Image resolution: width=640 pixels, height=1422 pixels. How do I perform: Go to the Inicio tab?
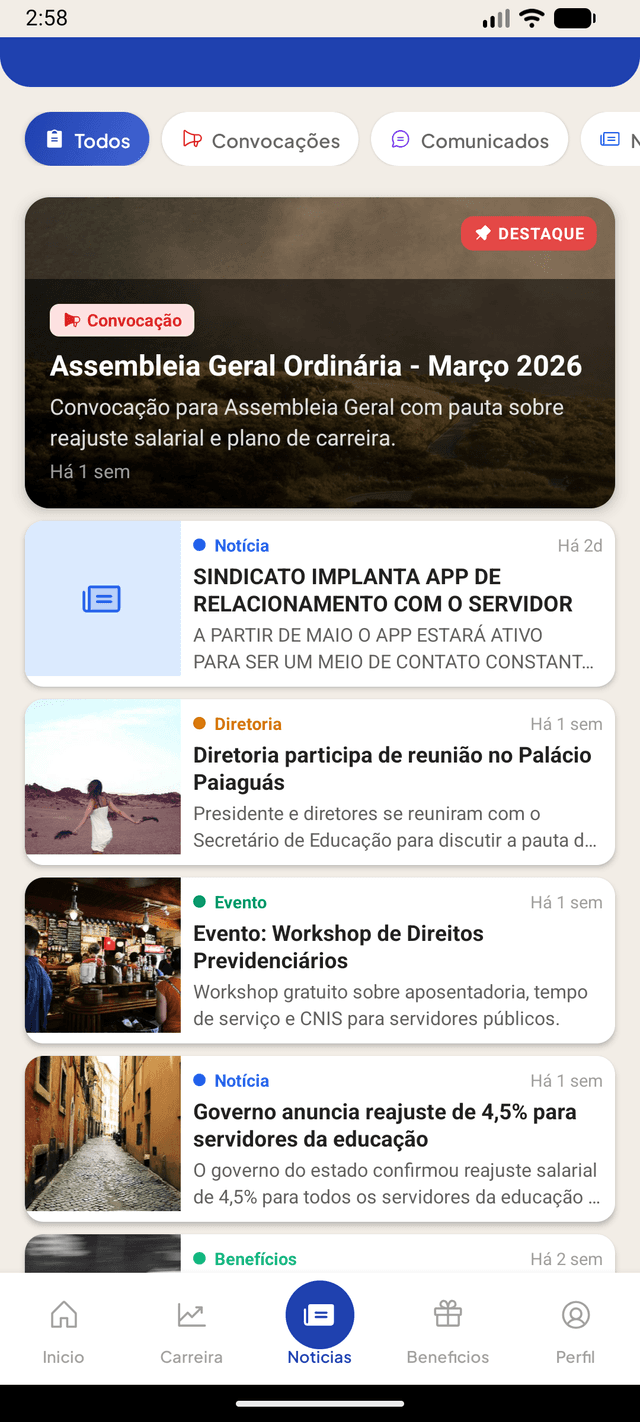pyautogui.click(x=63, y=1330)
